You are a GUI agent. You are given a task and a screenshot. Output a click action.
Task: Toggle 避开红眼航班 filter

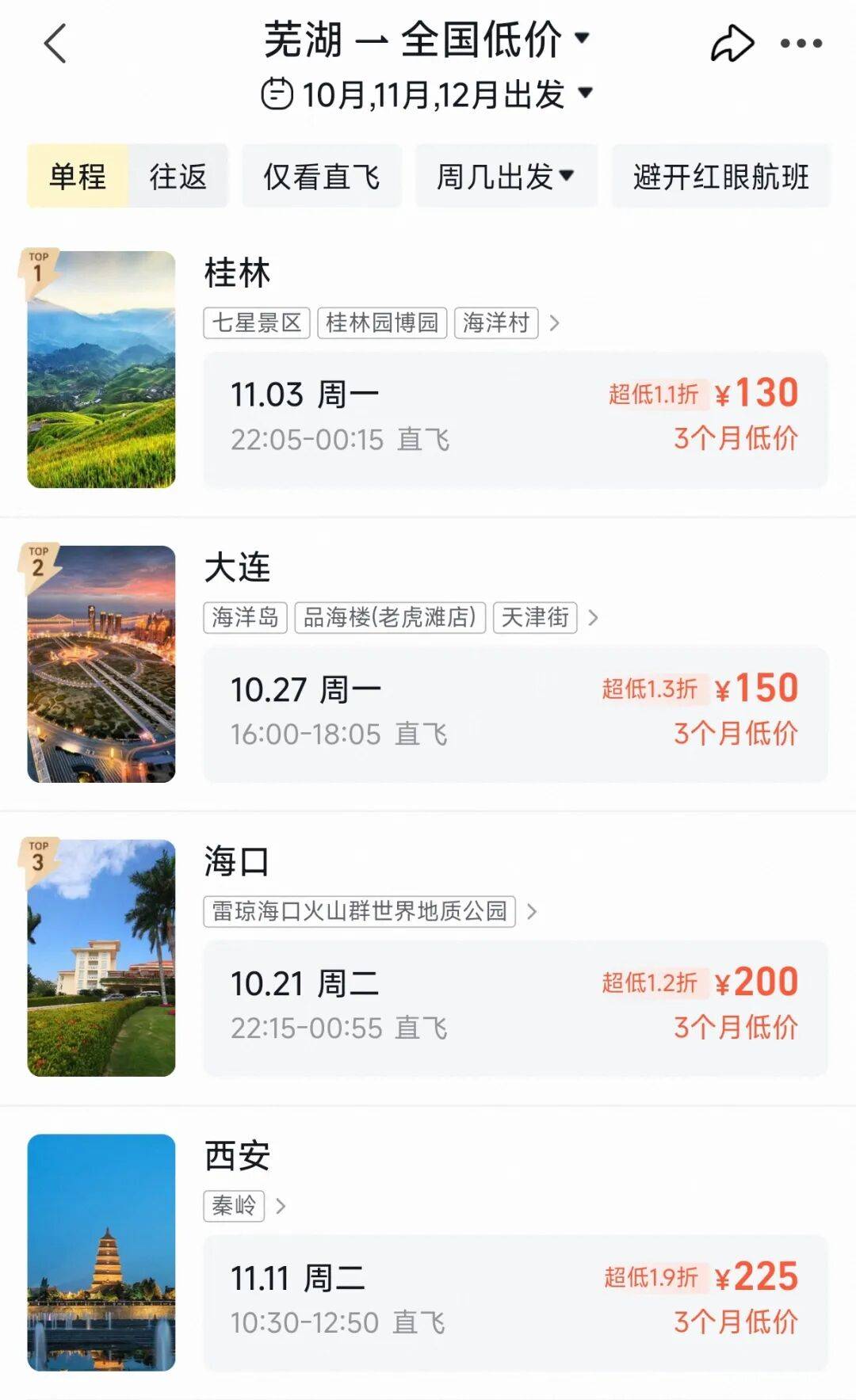coord(720,176)
